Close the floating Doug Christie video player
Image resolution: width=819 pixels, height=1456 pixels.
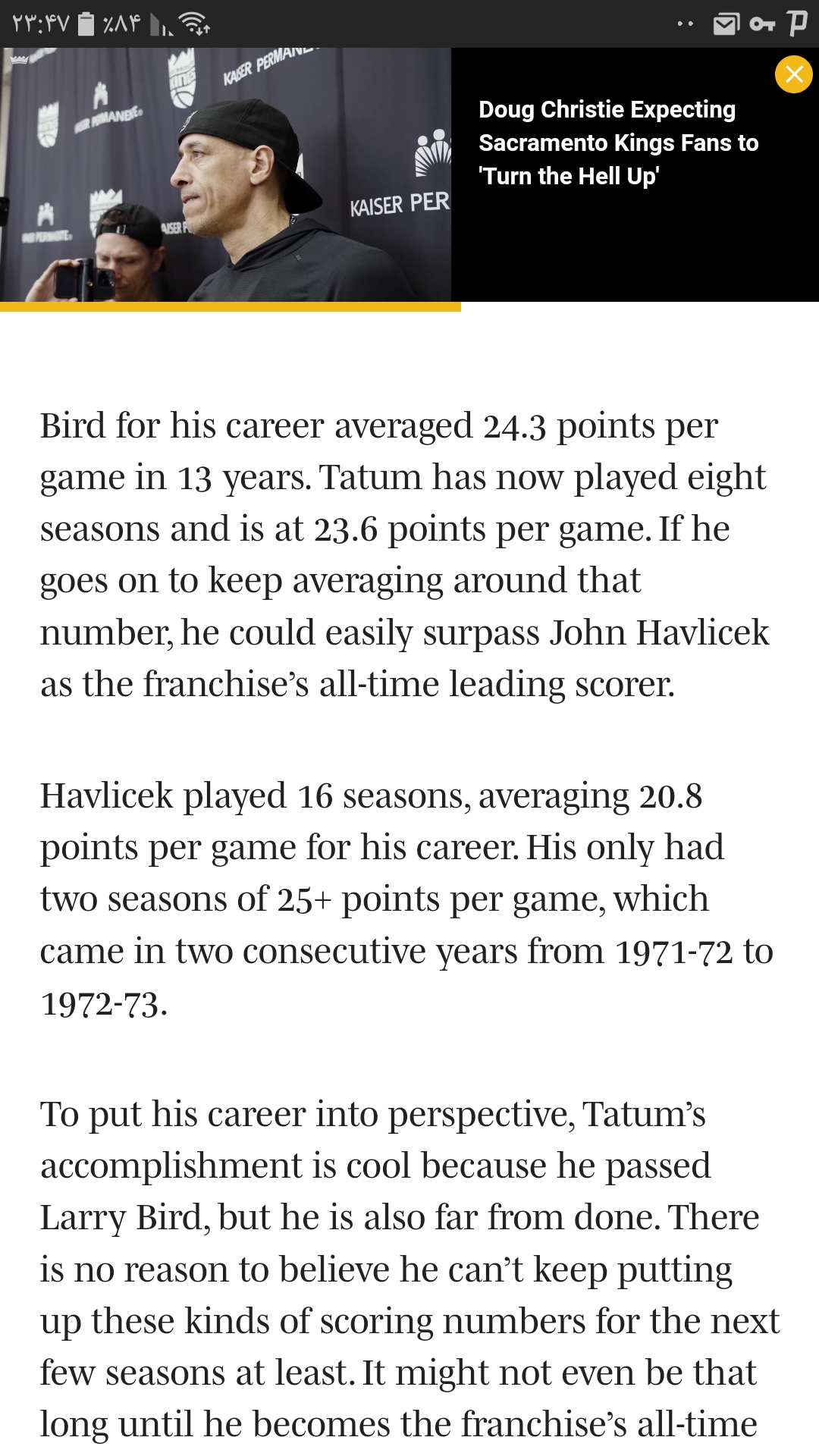coord(793,74)
